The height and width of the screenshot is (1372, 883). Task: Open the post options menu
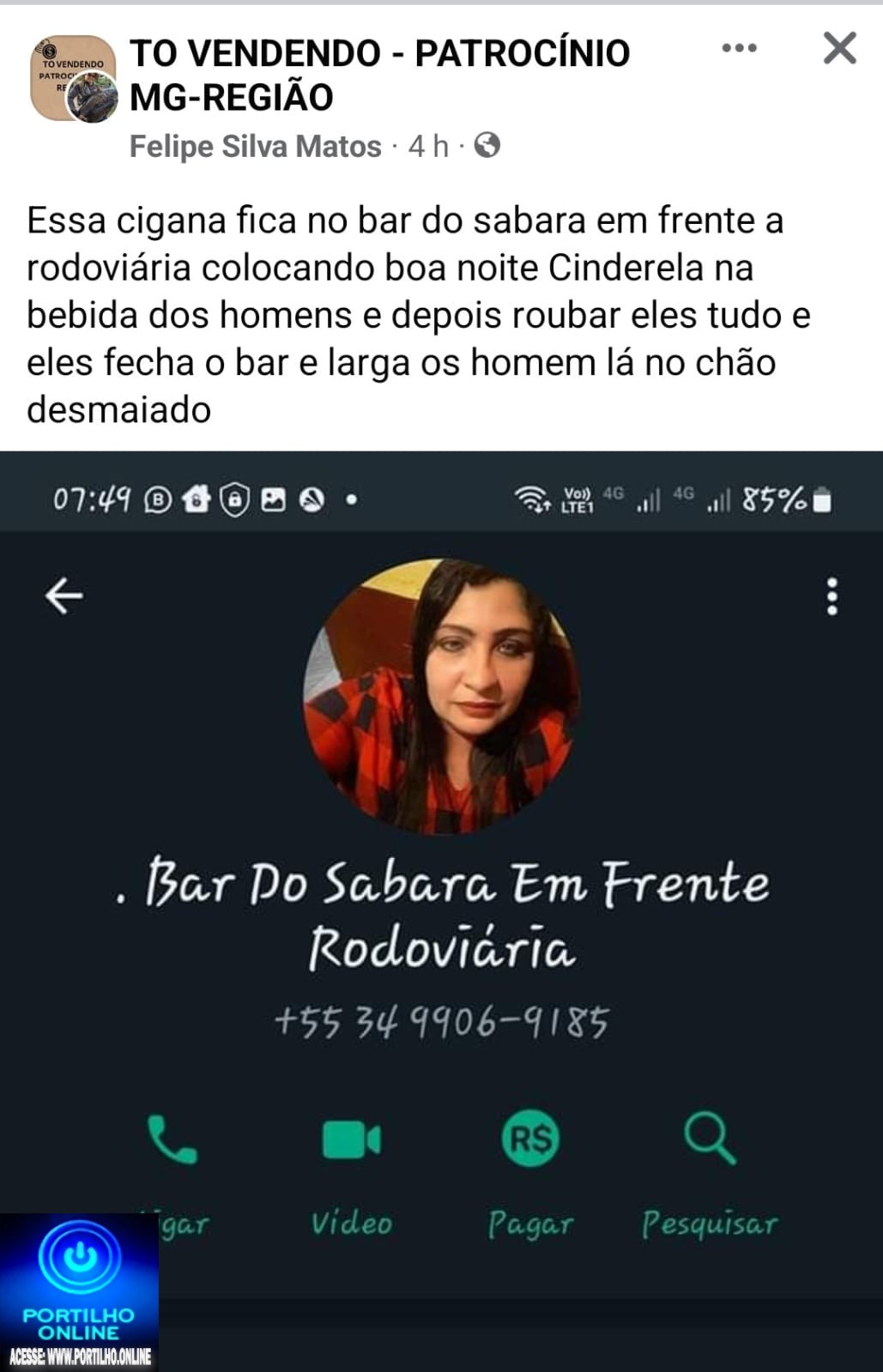[739, 48]
